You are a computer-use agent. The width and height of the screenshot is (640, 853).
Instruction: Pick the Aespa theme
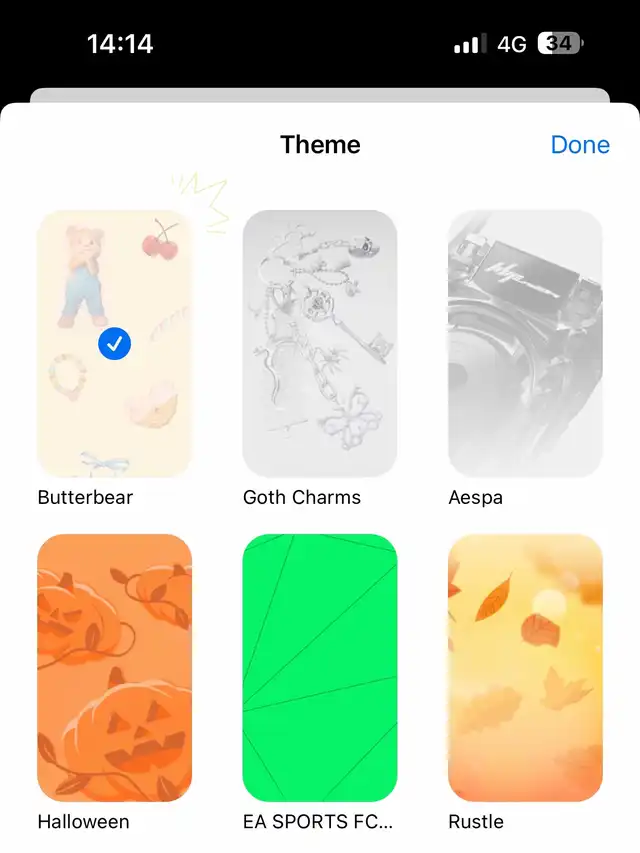tap(525, 343)
